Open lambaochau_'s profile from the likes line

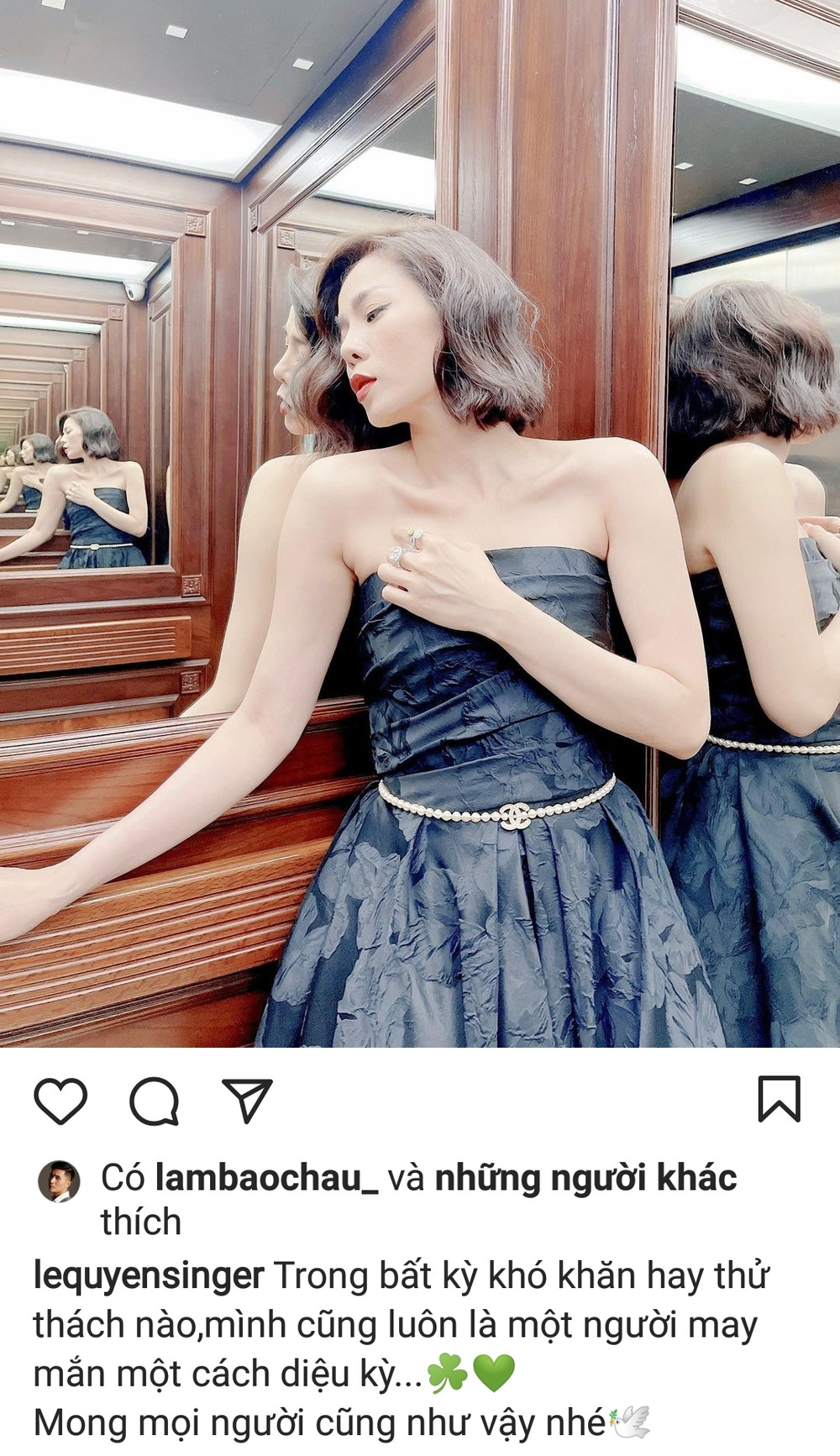click(266, 1178)
